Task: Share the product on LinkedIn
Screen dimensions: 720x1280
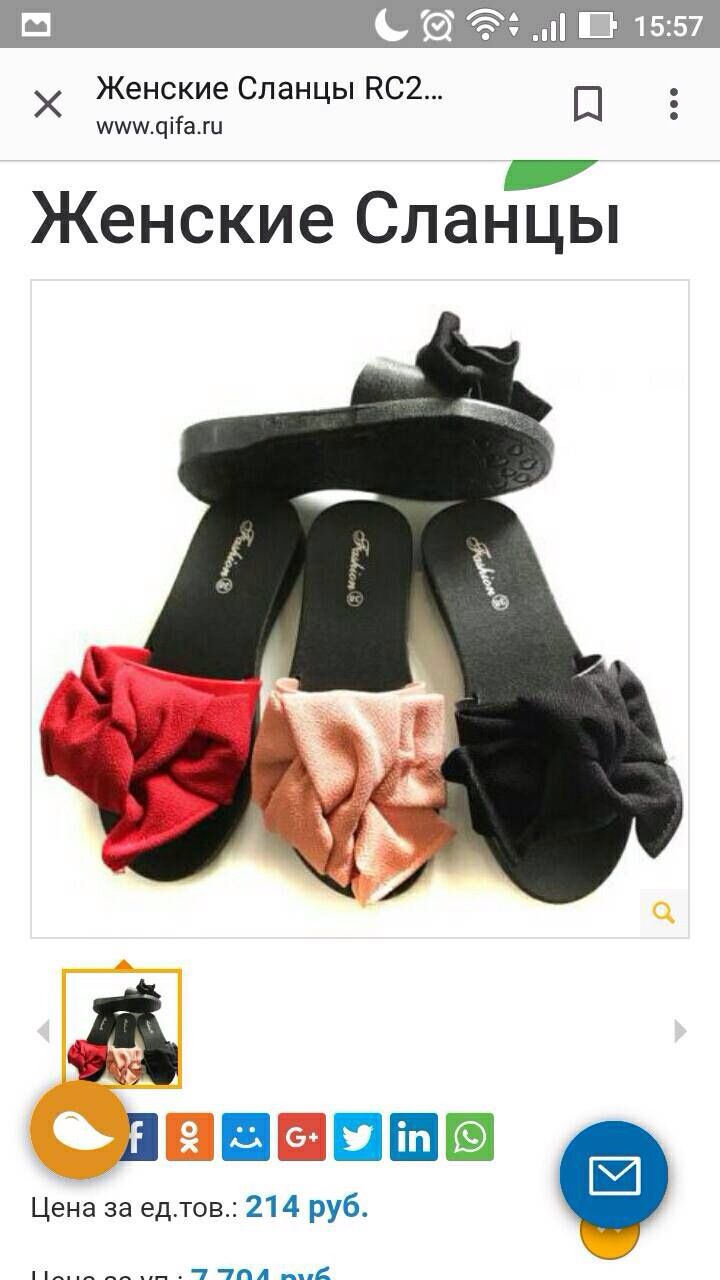Action: click(414, 1137)
